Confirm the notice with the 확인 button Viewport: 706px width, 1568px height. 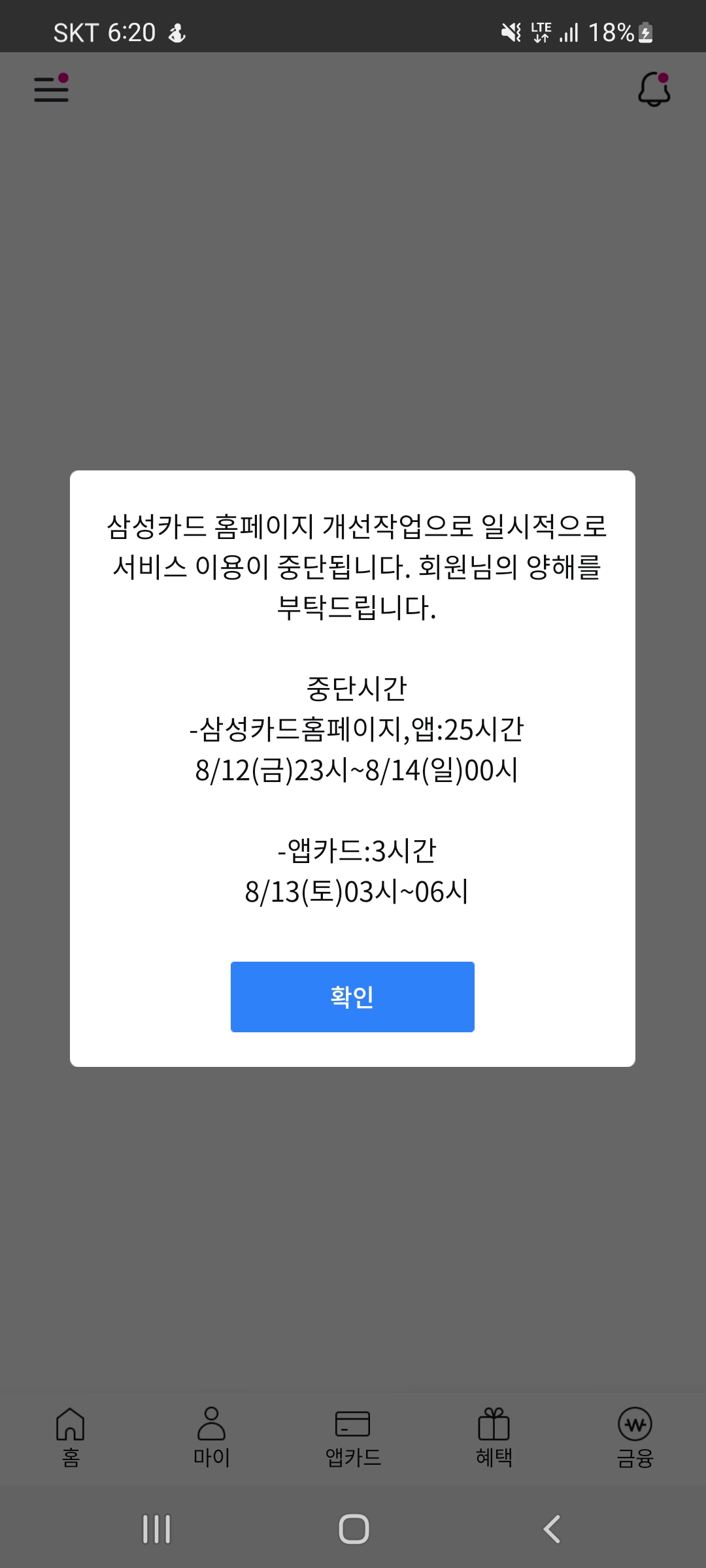352,996
